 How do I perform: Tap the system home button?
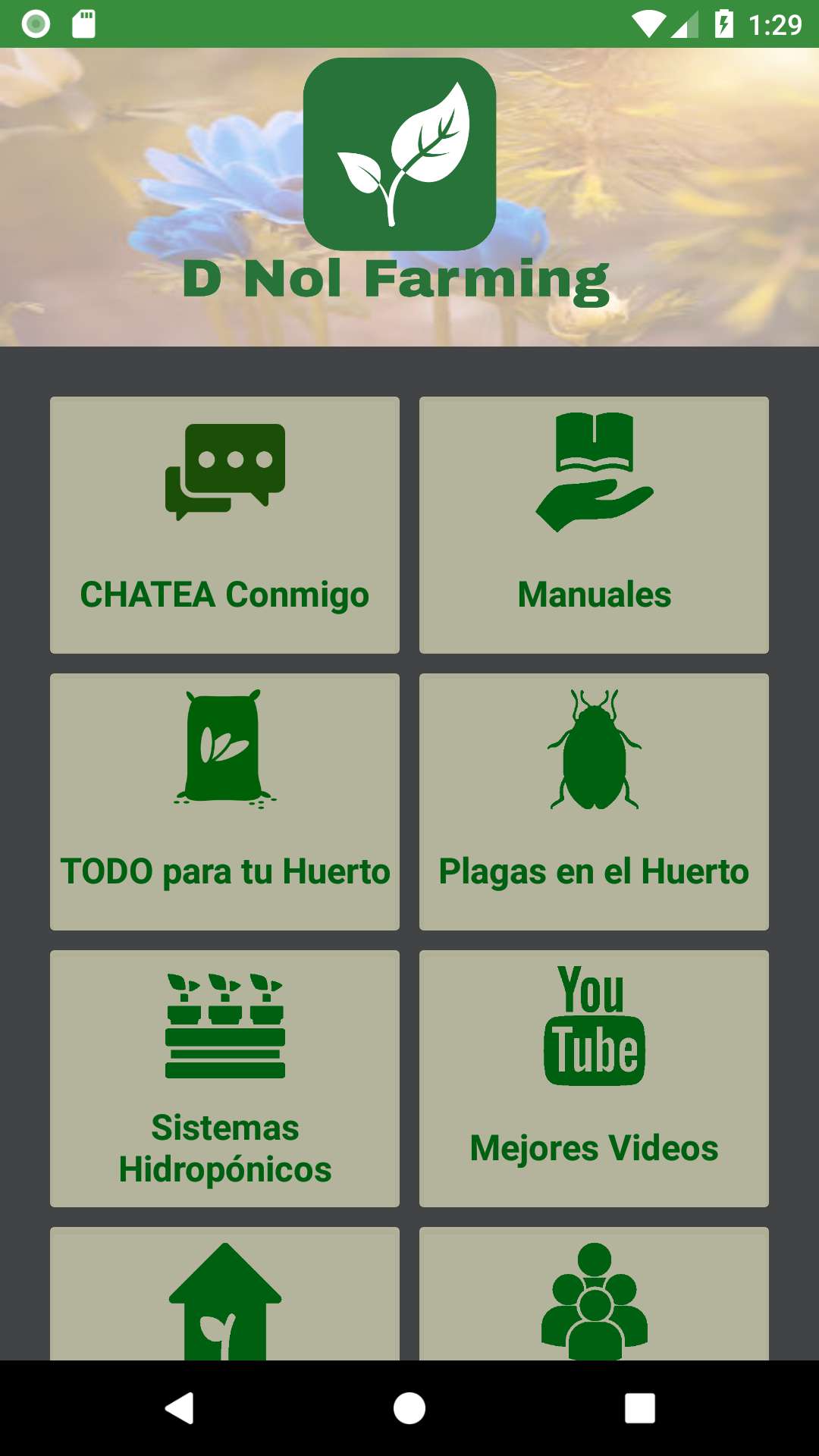[x=409, y=1408]
